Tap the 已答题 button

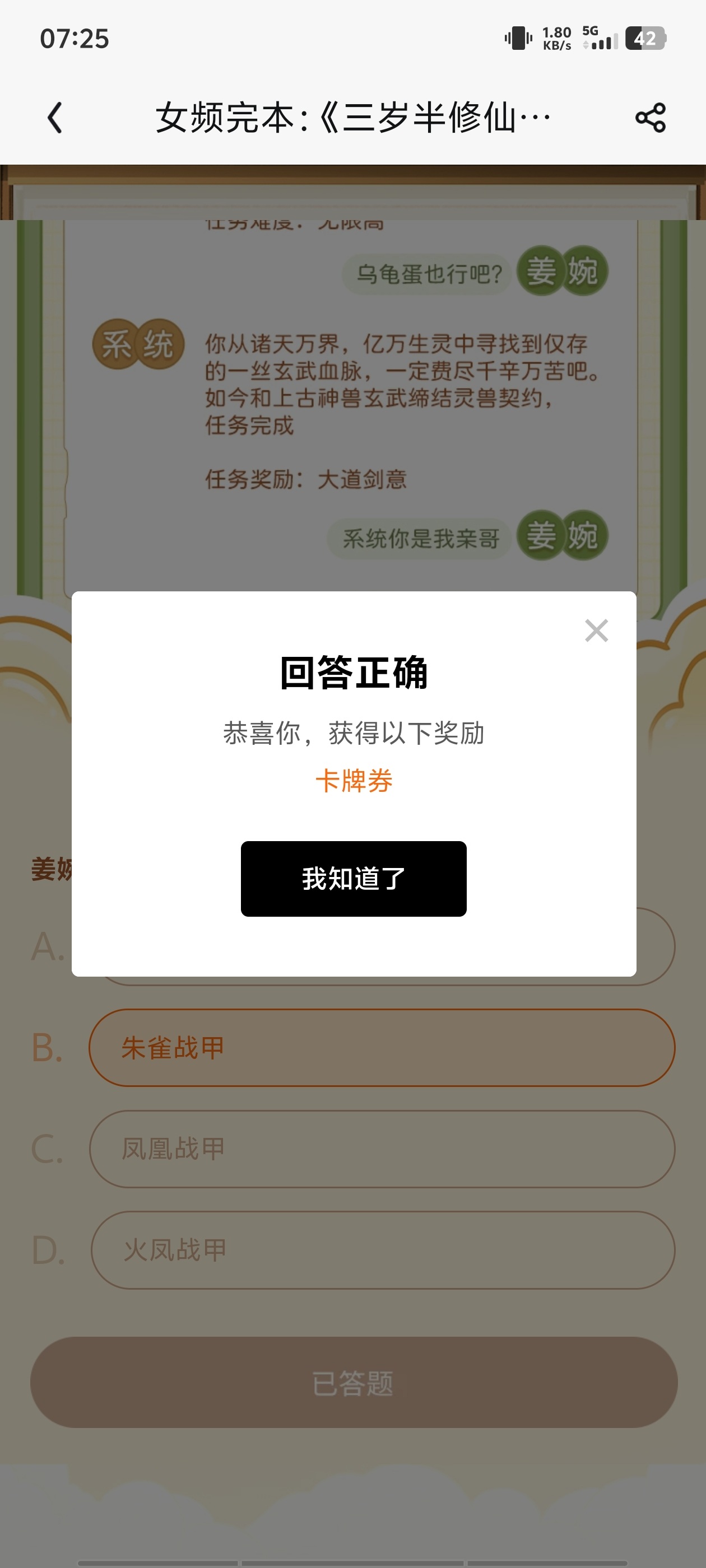coord(354,1382)
